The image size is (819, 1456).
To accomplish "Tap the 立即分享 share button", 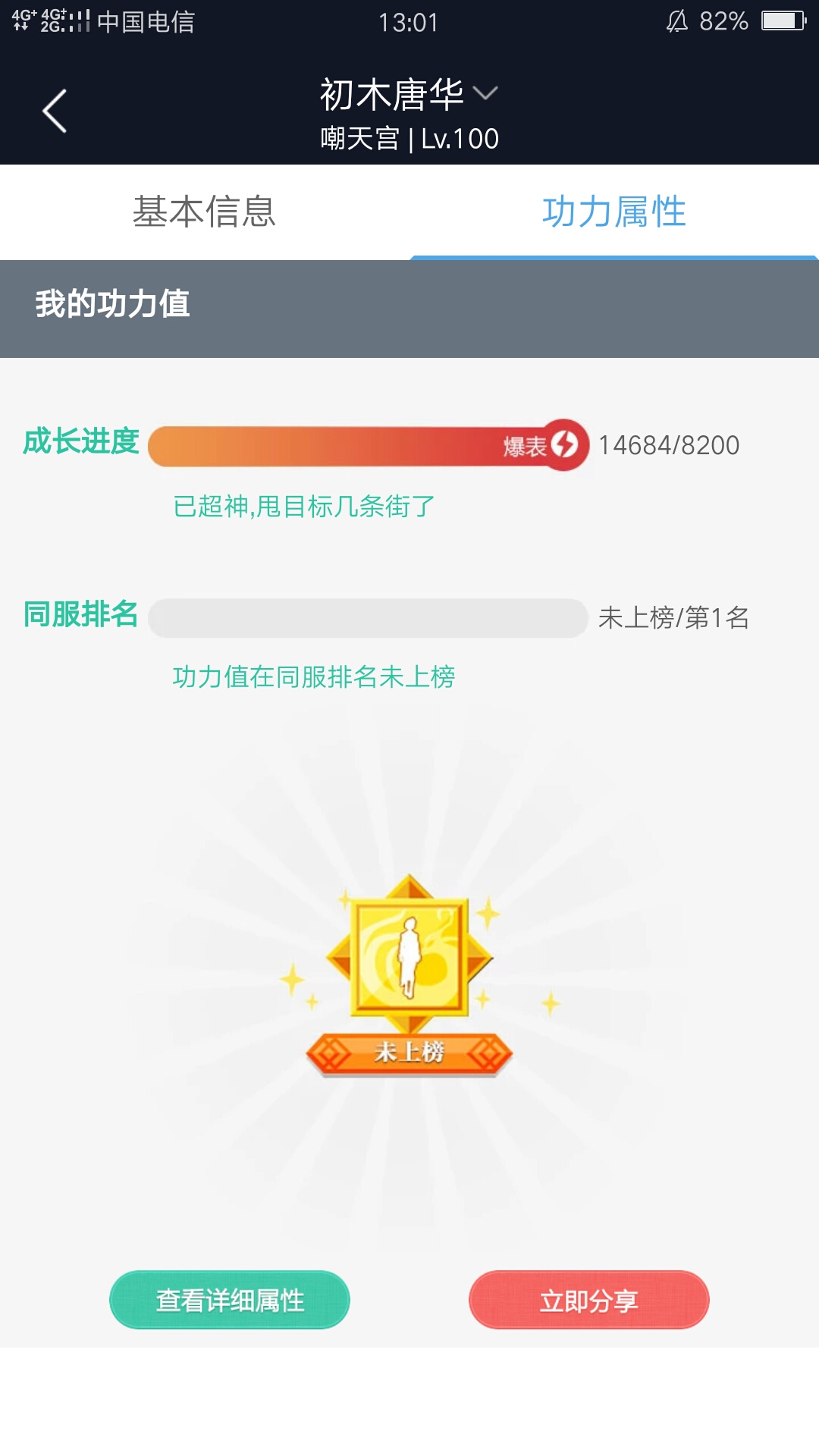I will (588, 1300).
